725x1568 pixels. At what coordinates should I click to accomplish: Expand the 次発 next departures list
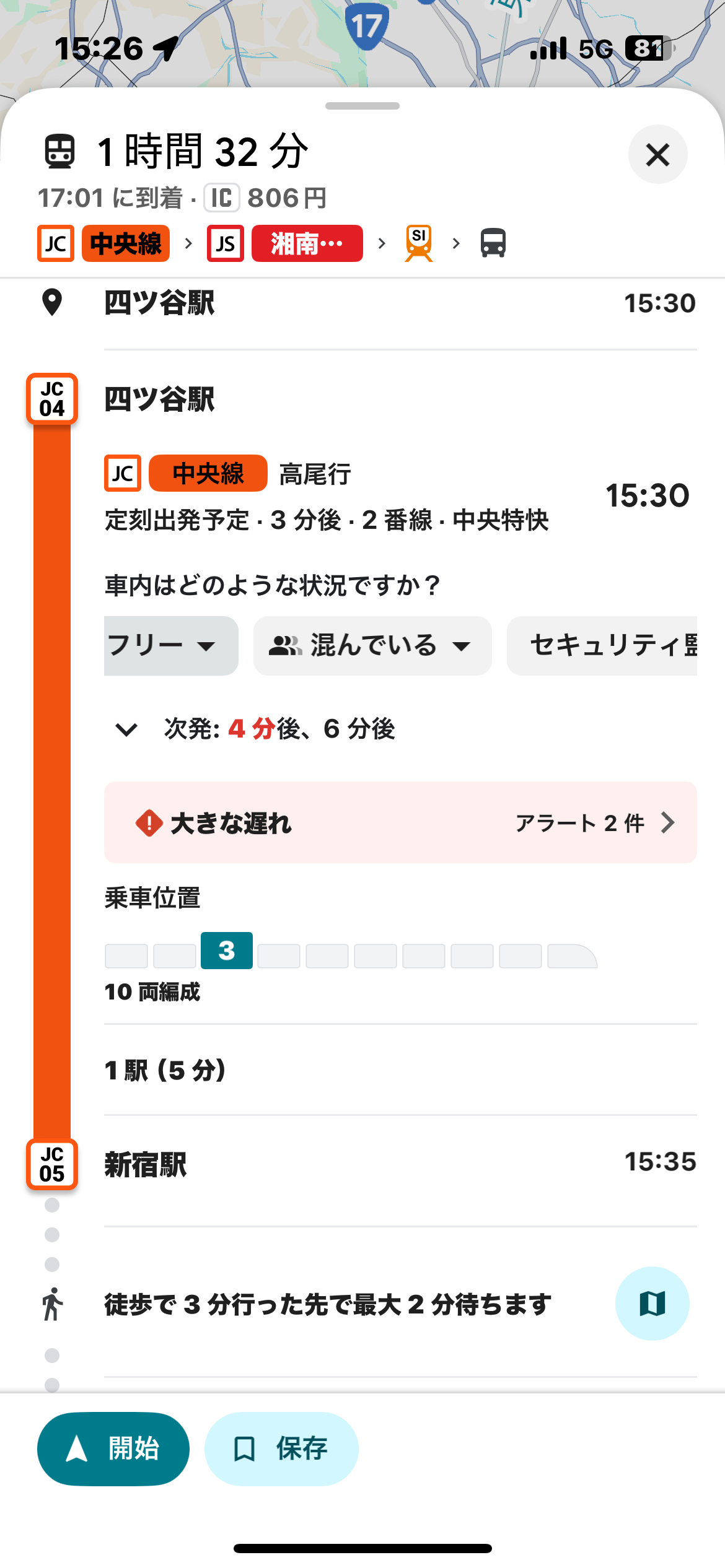(127, 730)
